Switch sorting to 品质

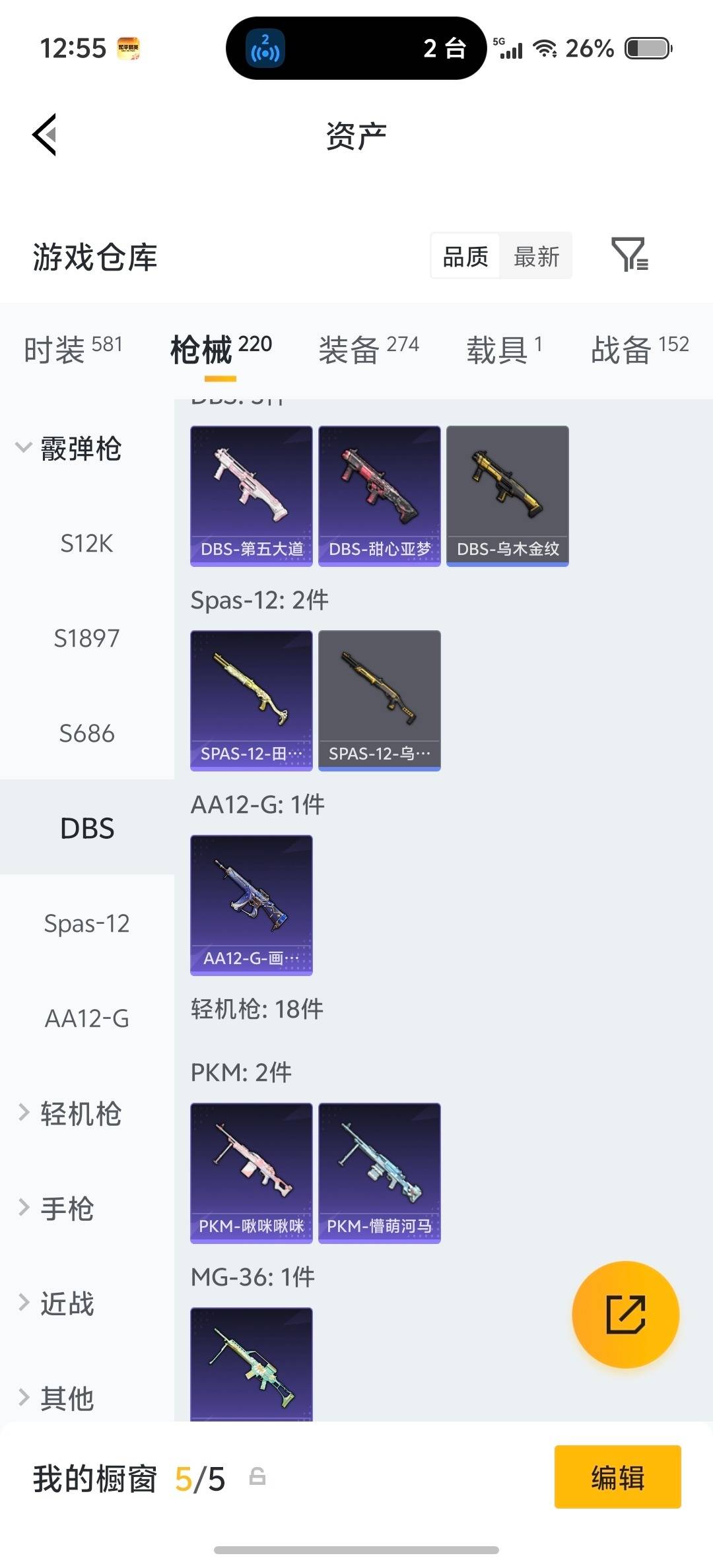click(x=463, y=256)
